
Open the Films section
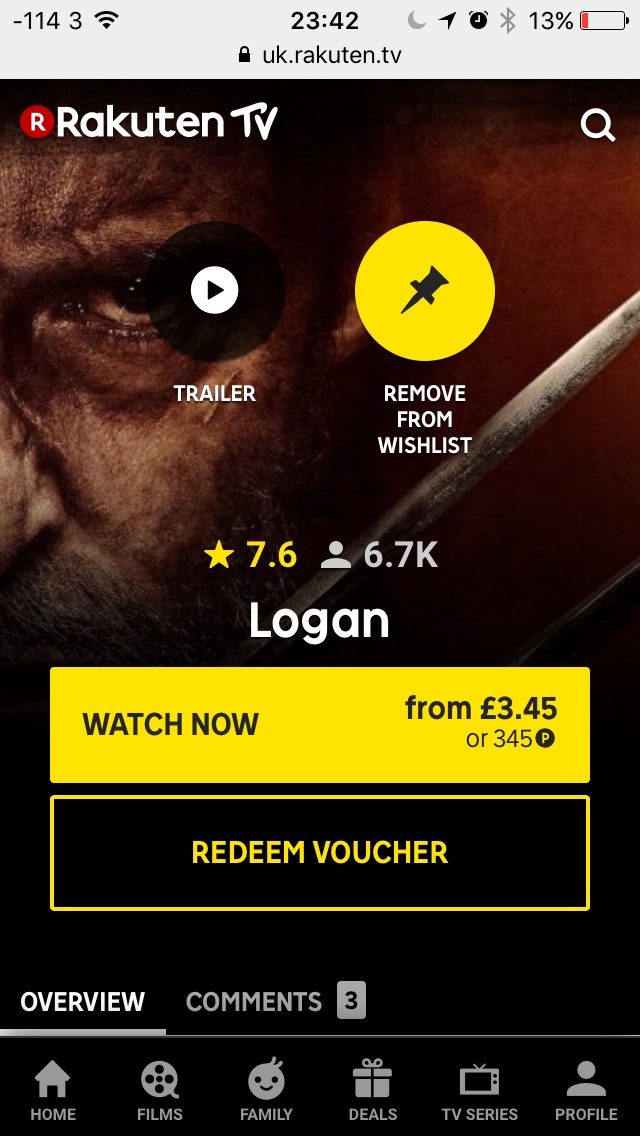pyautogui.click(x=160, y=1091)
